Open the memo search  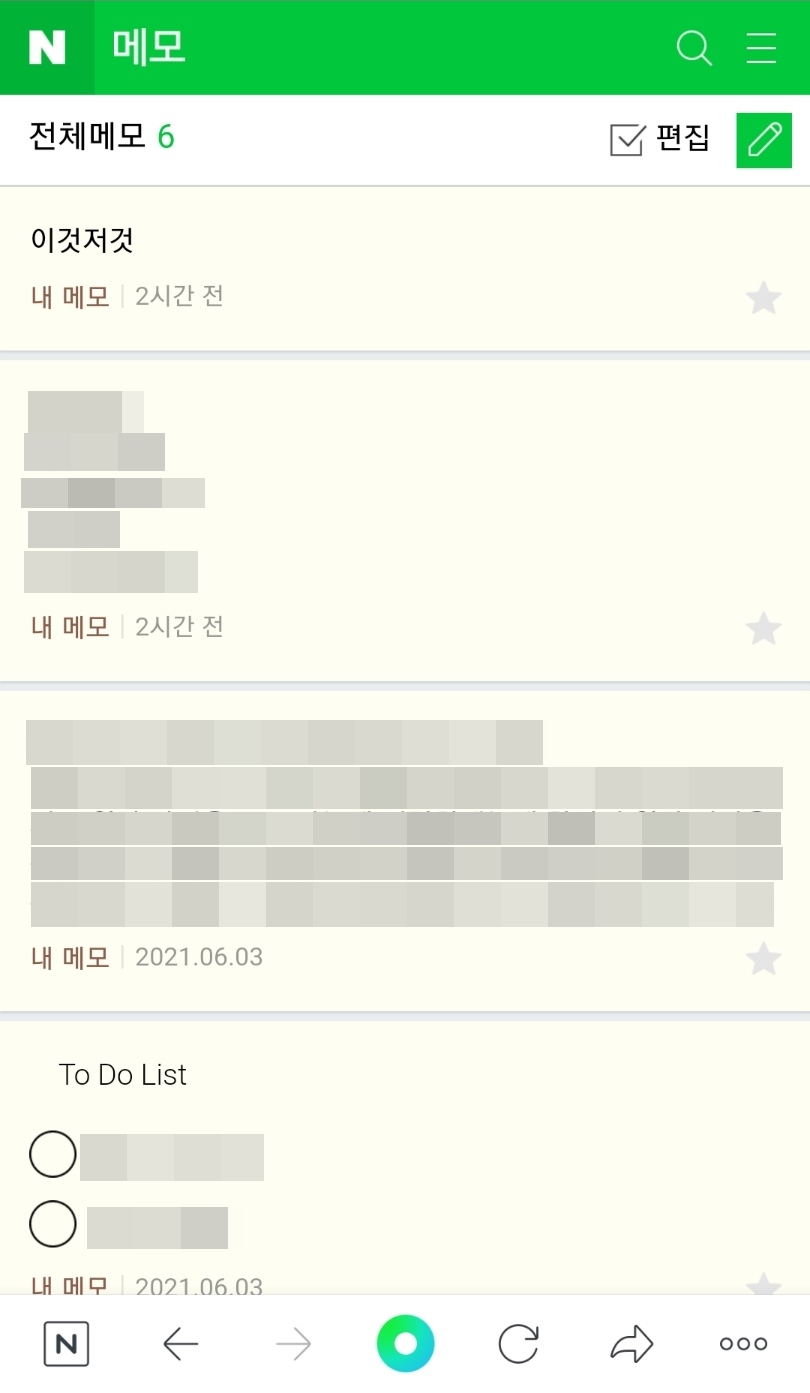coord(694,47)
